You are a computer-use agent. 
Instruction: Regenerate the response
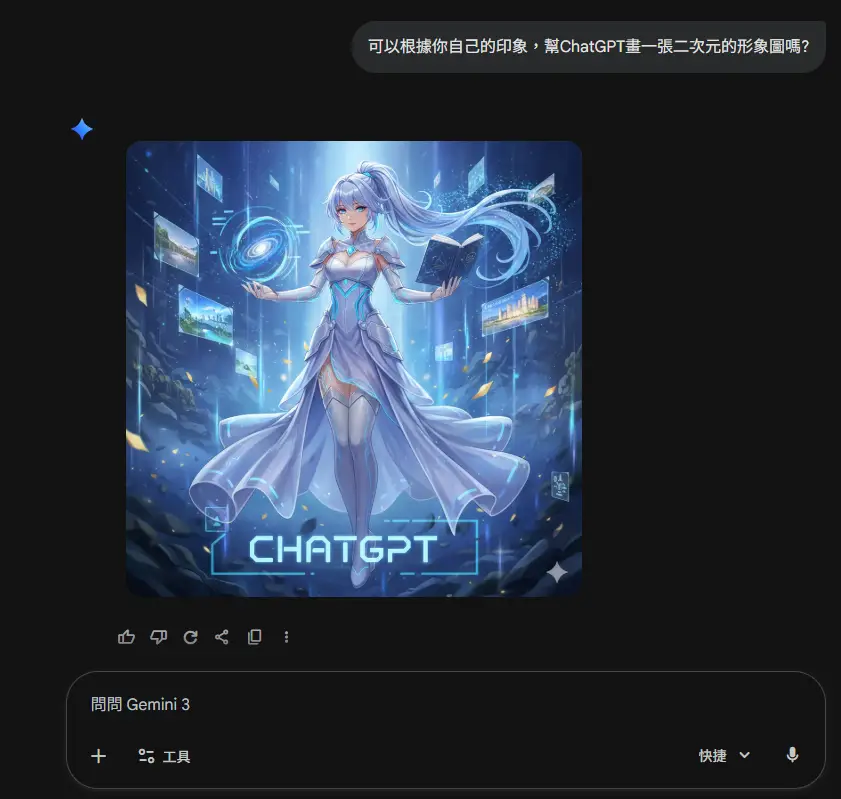pos(190,637)
